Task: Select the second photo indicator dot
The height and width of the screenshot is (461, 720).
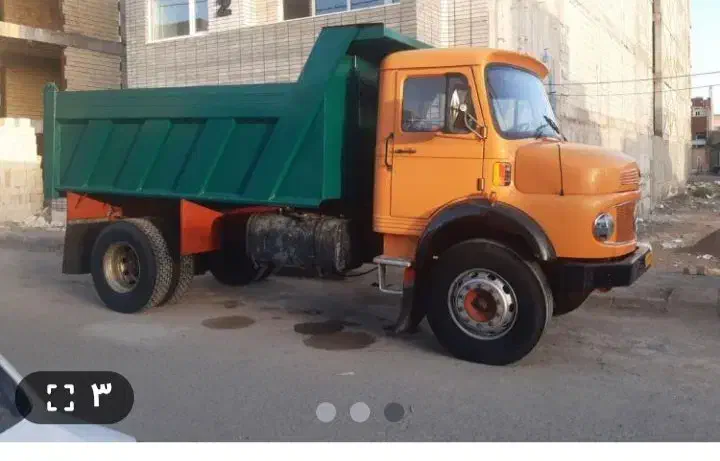Action: click(x=360, y=412)
